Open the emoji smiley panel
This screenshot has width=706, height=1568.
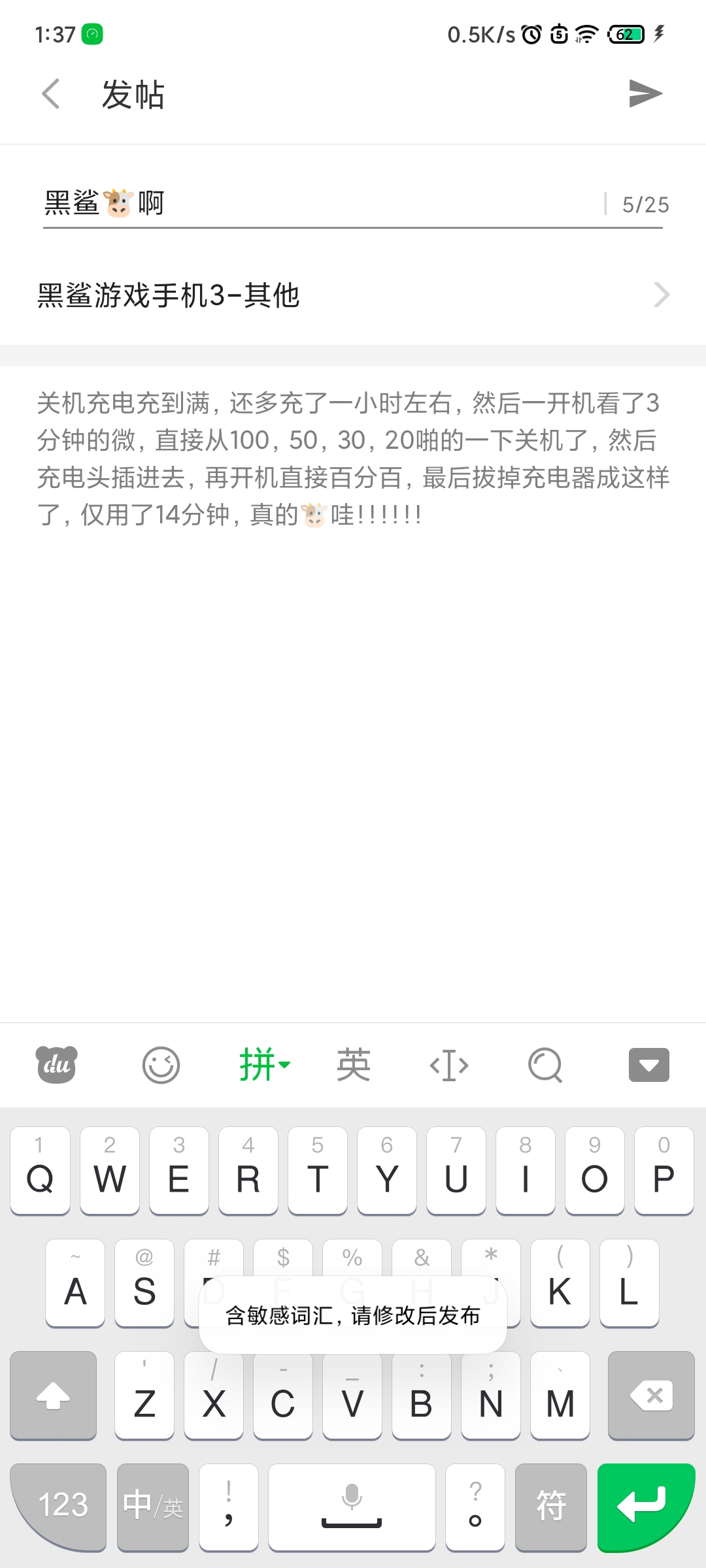161,1065
